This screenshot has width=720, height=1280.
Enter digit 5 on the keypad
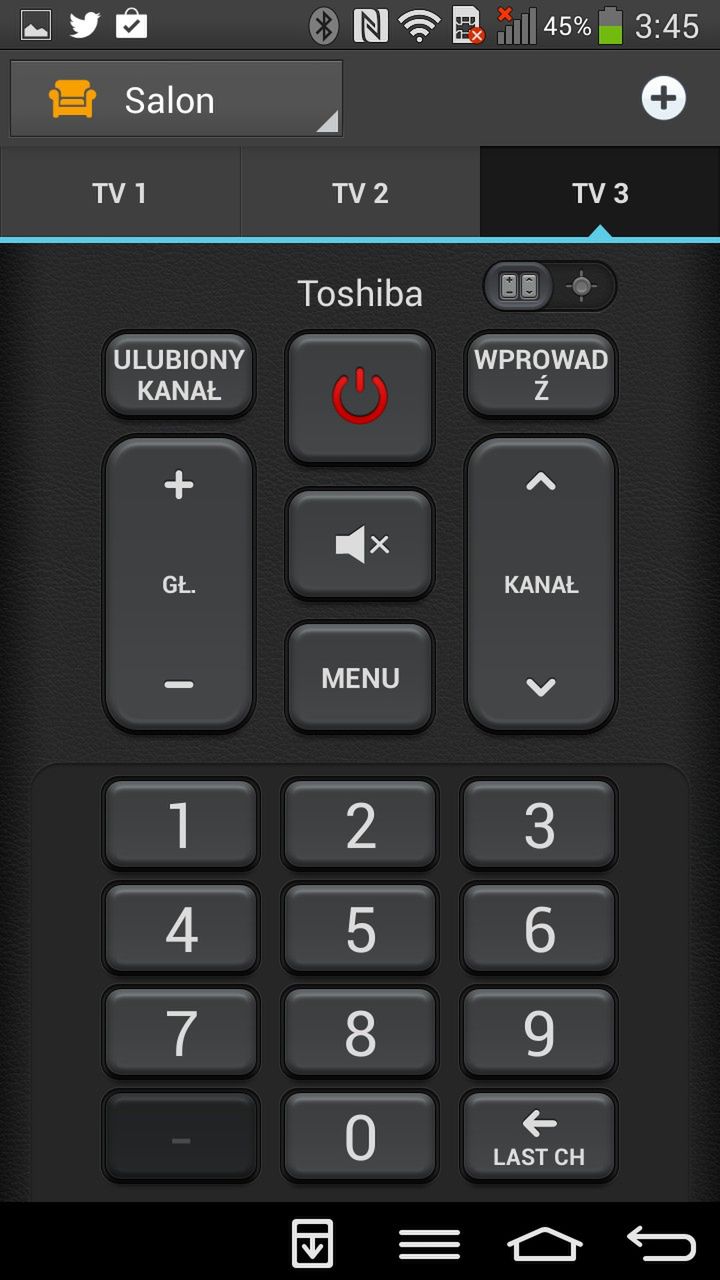[x=360, y=929]
